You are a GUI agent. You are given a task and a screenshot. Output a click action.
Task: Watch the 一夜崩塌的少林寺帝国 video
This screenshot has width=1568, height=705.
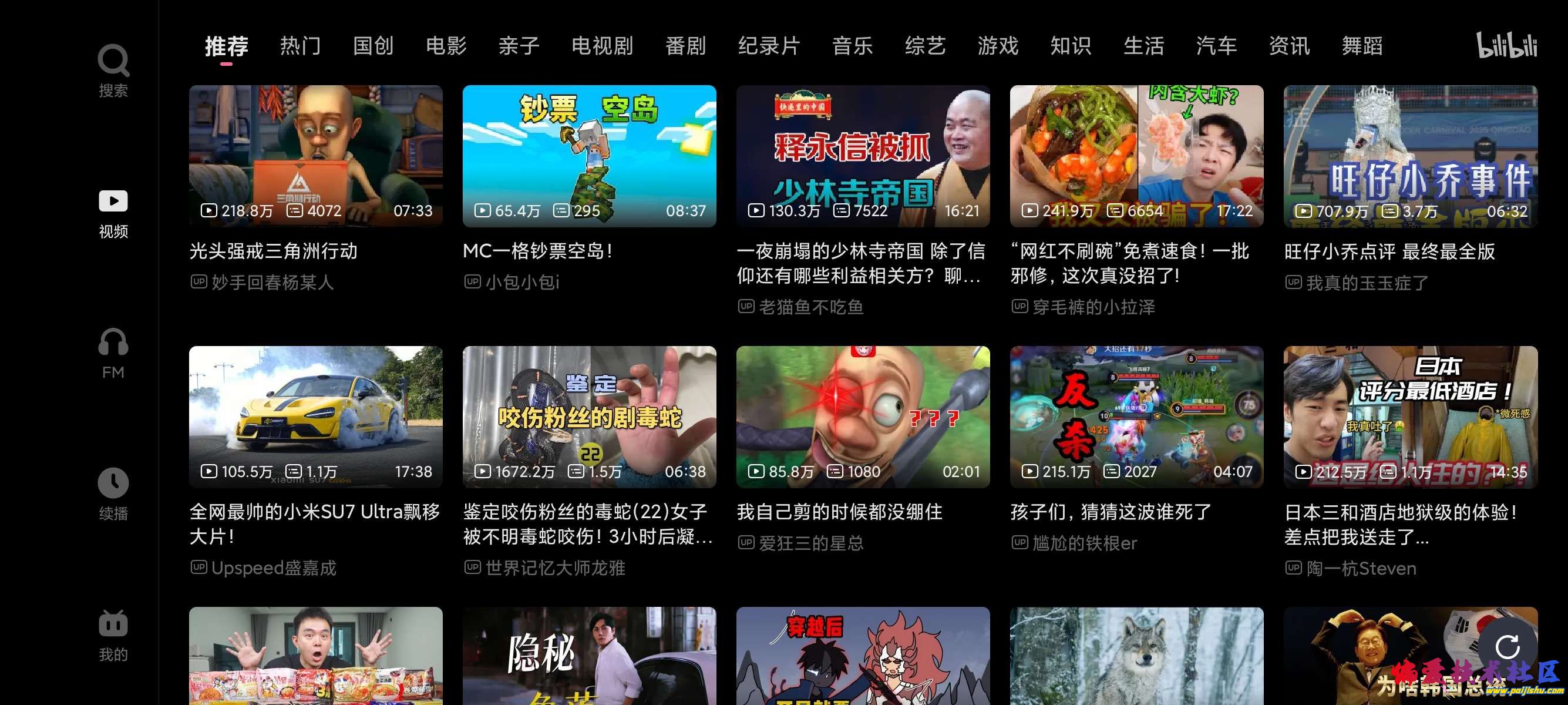(863, 156)
